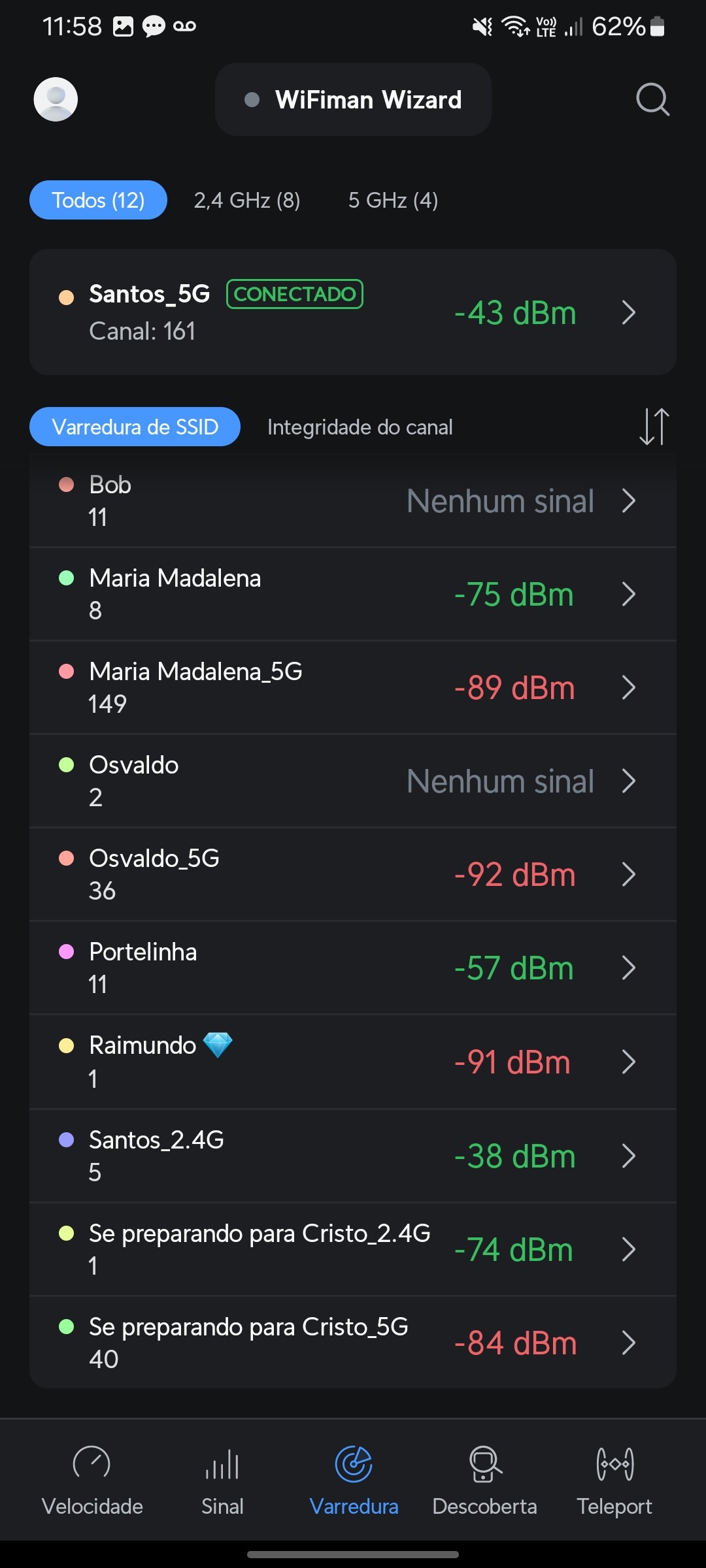Image resolution: width=706 pixels, height=1568 pixels.
Task: Show only 5 GHz networks
Action: tap(393, 200)
